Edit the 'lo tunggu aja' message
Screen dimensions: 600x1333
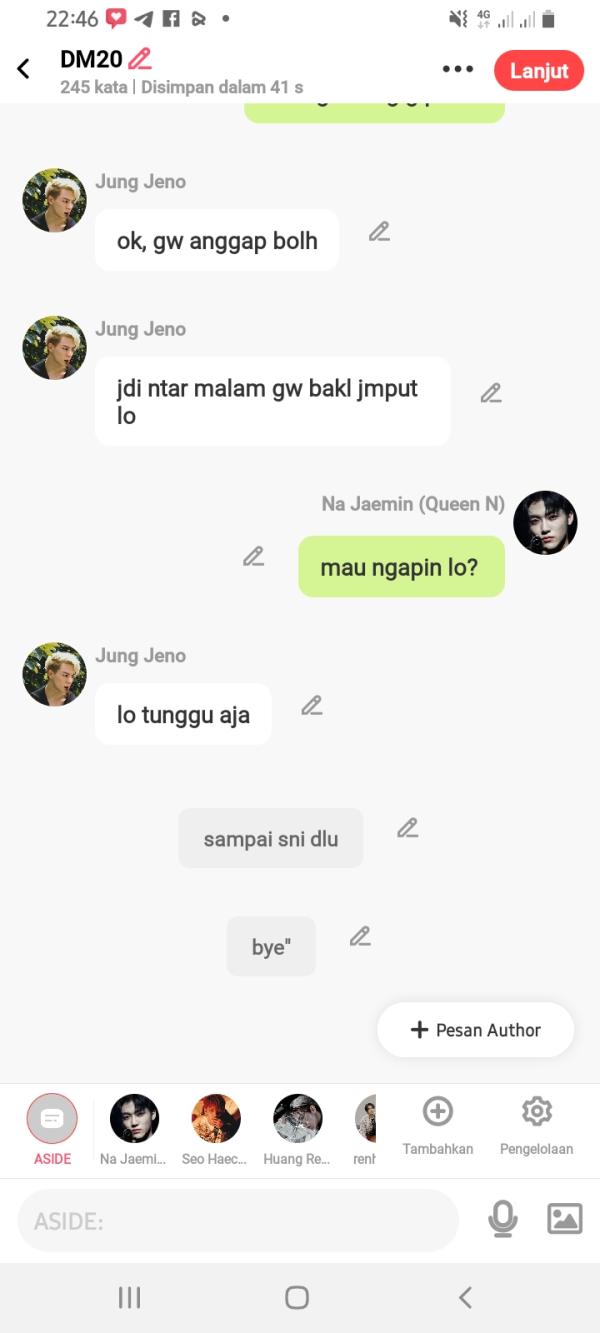tap(312, 706)
